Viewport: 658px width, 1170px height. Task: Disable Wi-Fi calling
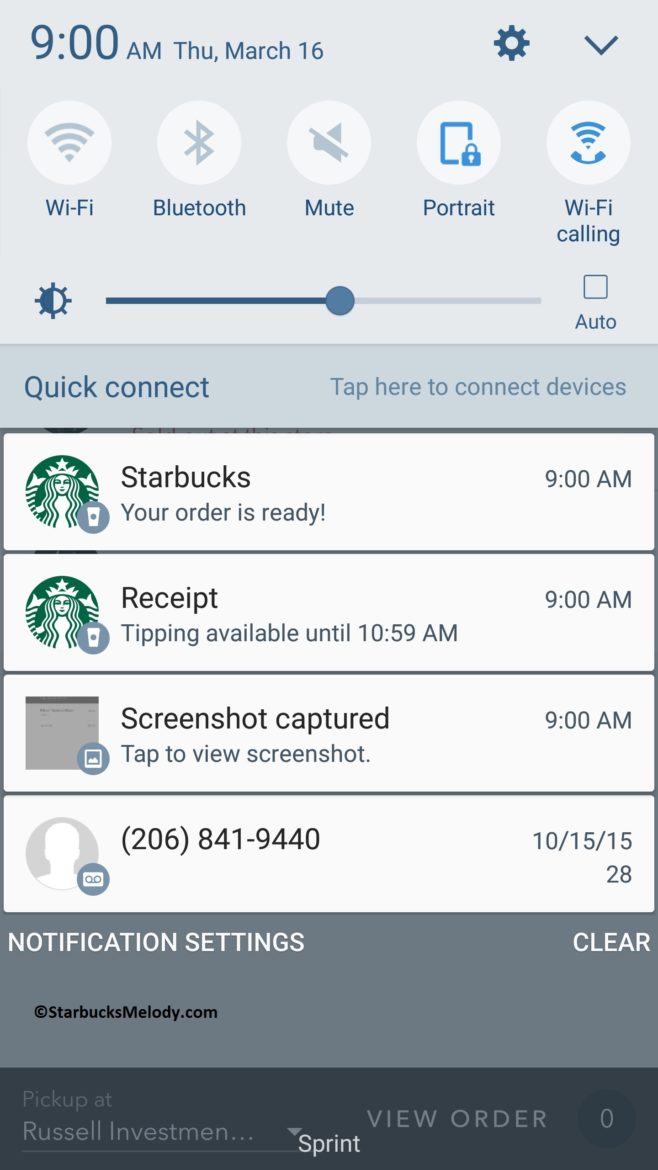[589, 143]
